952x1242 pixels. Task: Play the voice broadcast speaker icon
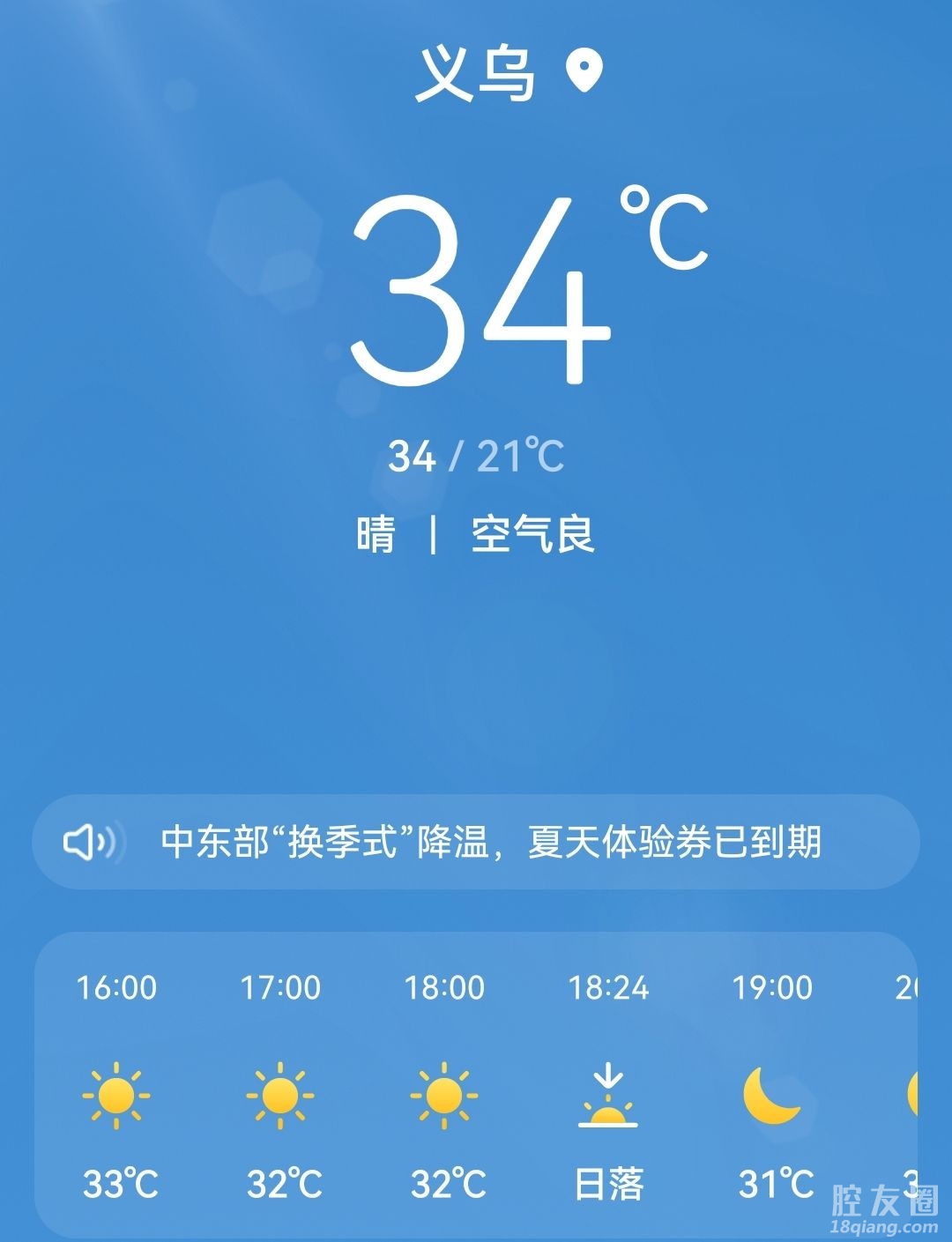89,842
